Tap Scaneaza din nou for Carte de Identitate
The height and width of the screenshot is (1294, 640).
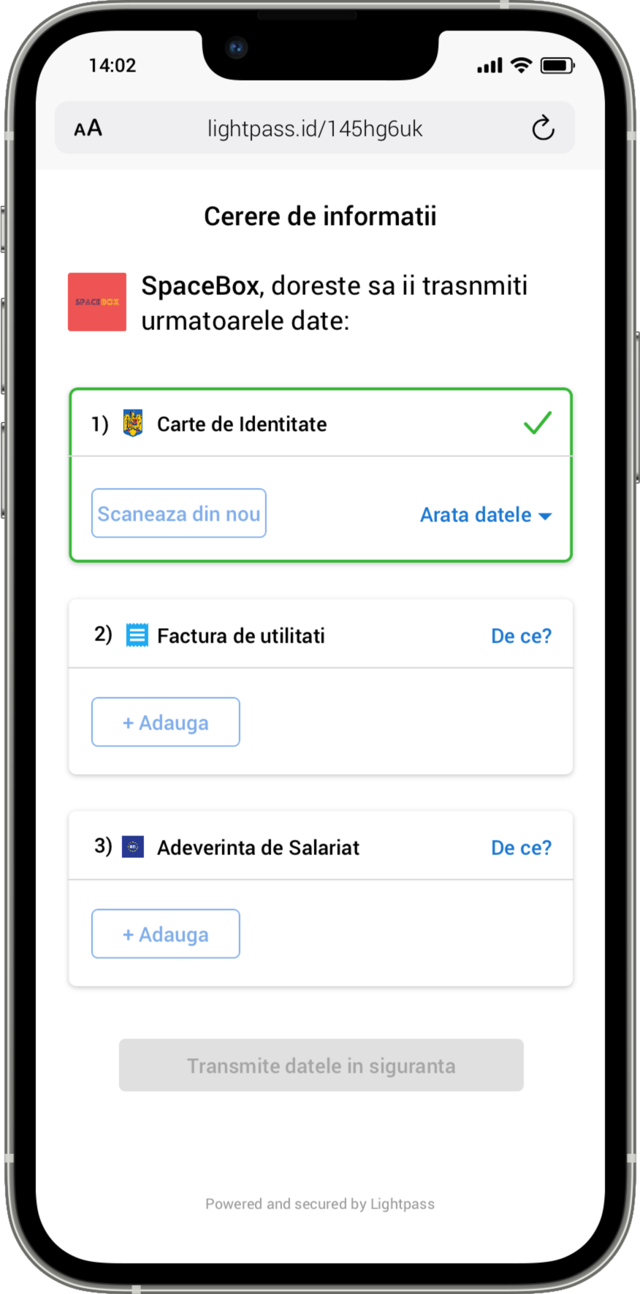(179, 514)
